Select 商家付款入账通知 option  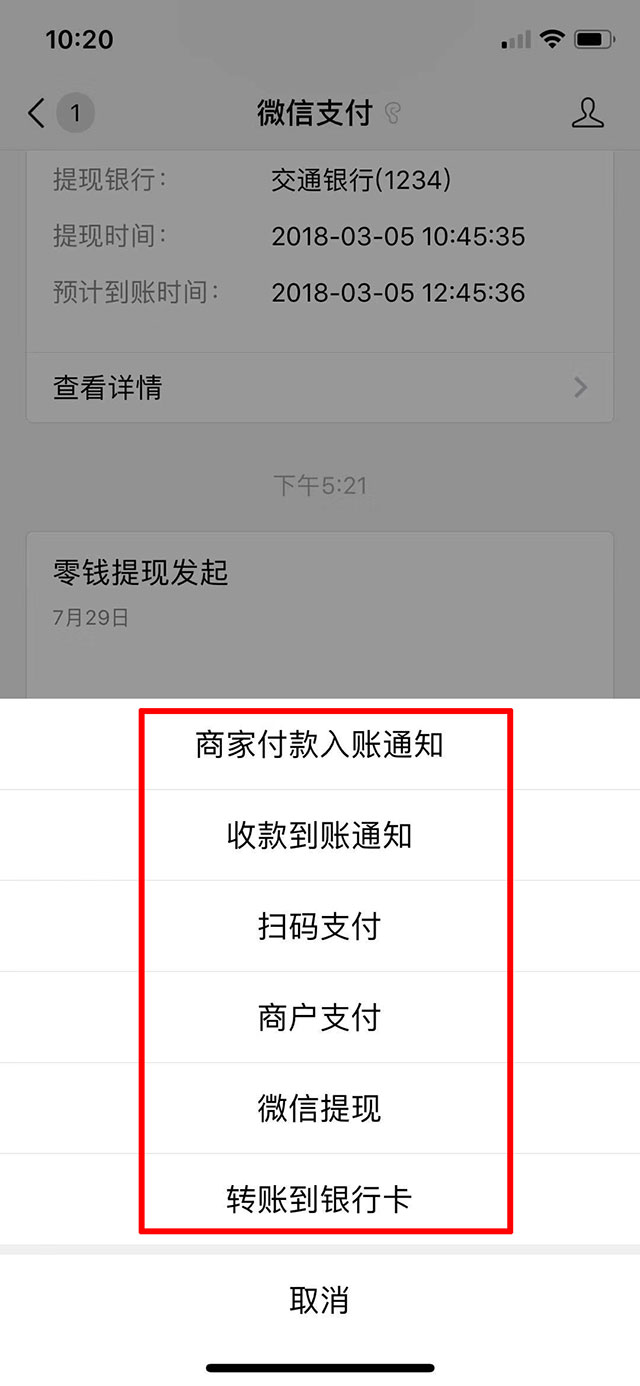point(319,745)
